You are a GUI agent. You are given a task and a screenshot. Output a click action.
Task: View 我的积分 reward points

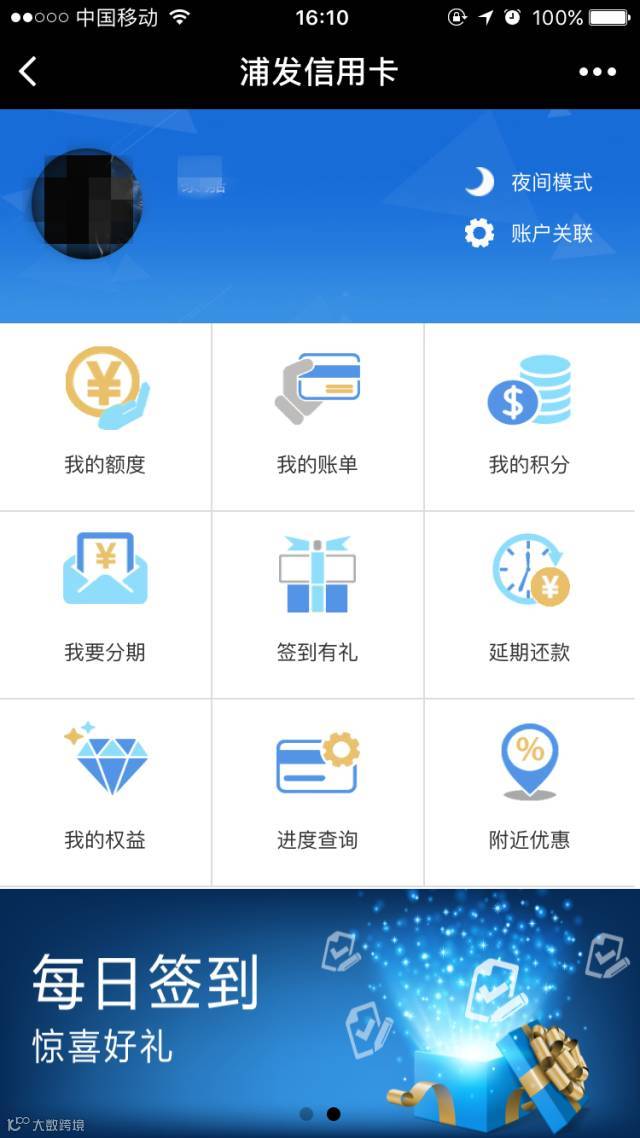click(x=529, y=415)
